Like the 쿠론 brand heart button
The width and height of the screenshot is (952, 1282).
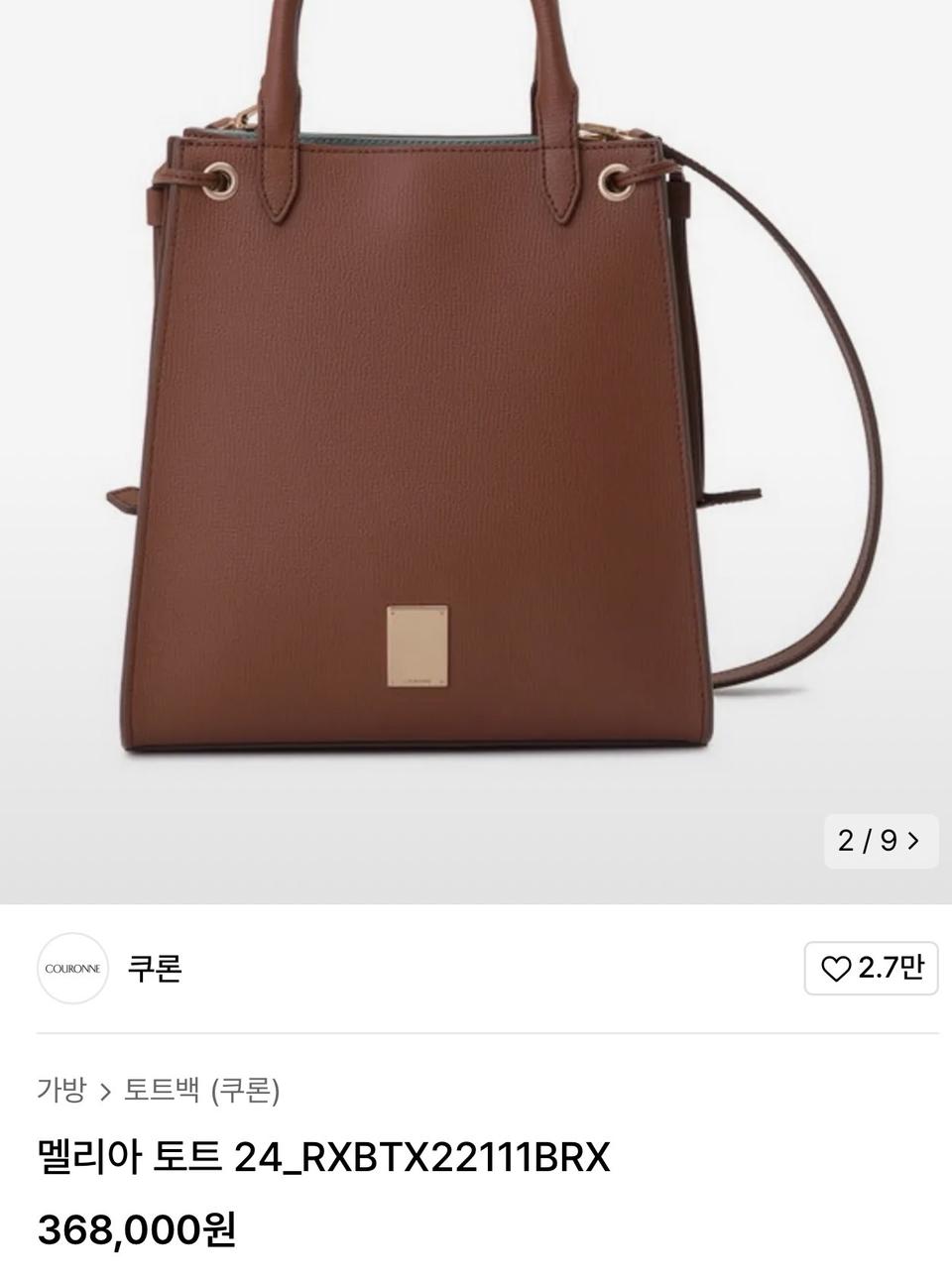(870, 968)
